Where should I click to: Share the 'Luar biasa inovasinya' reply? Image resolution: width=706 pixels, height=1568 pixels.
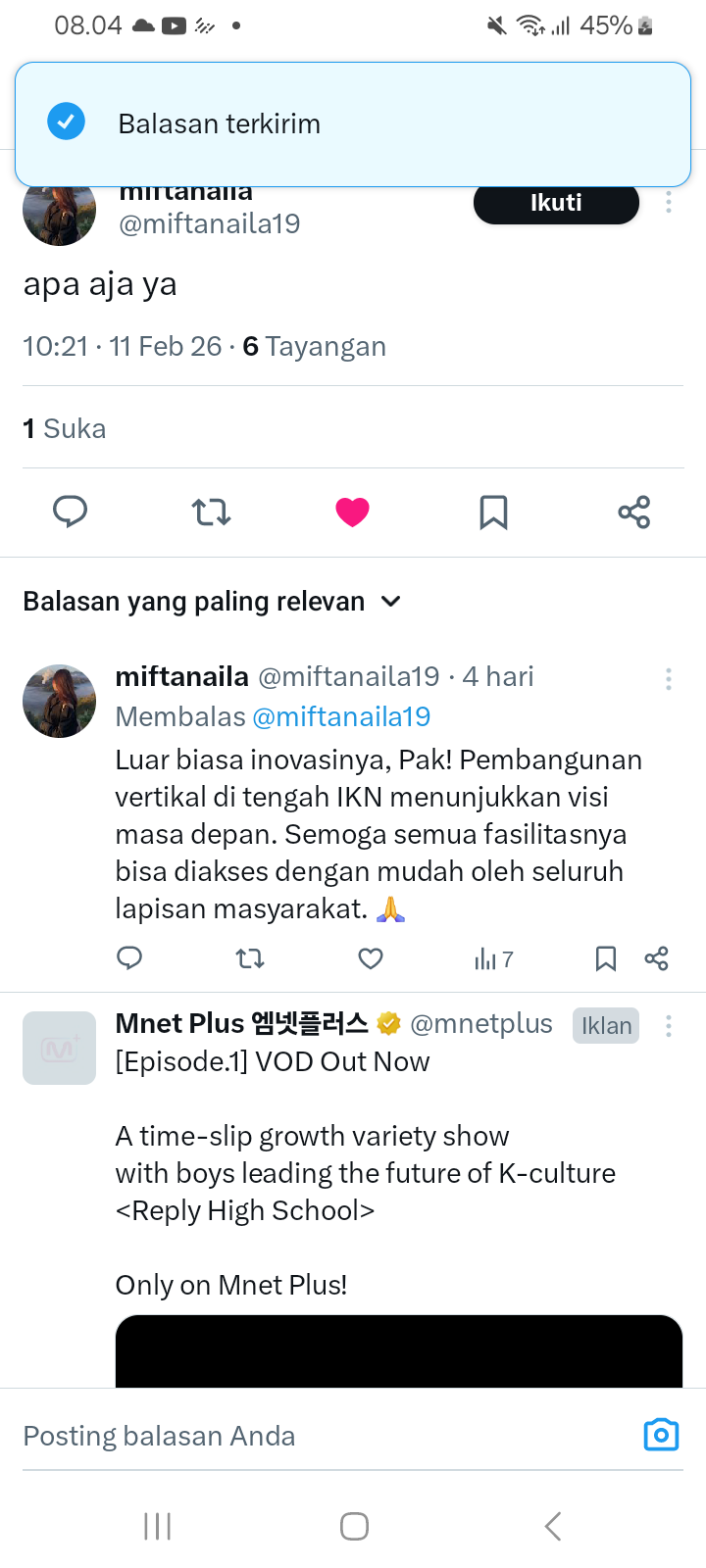pos(656,958)
